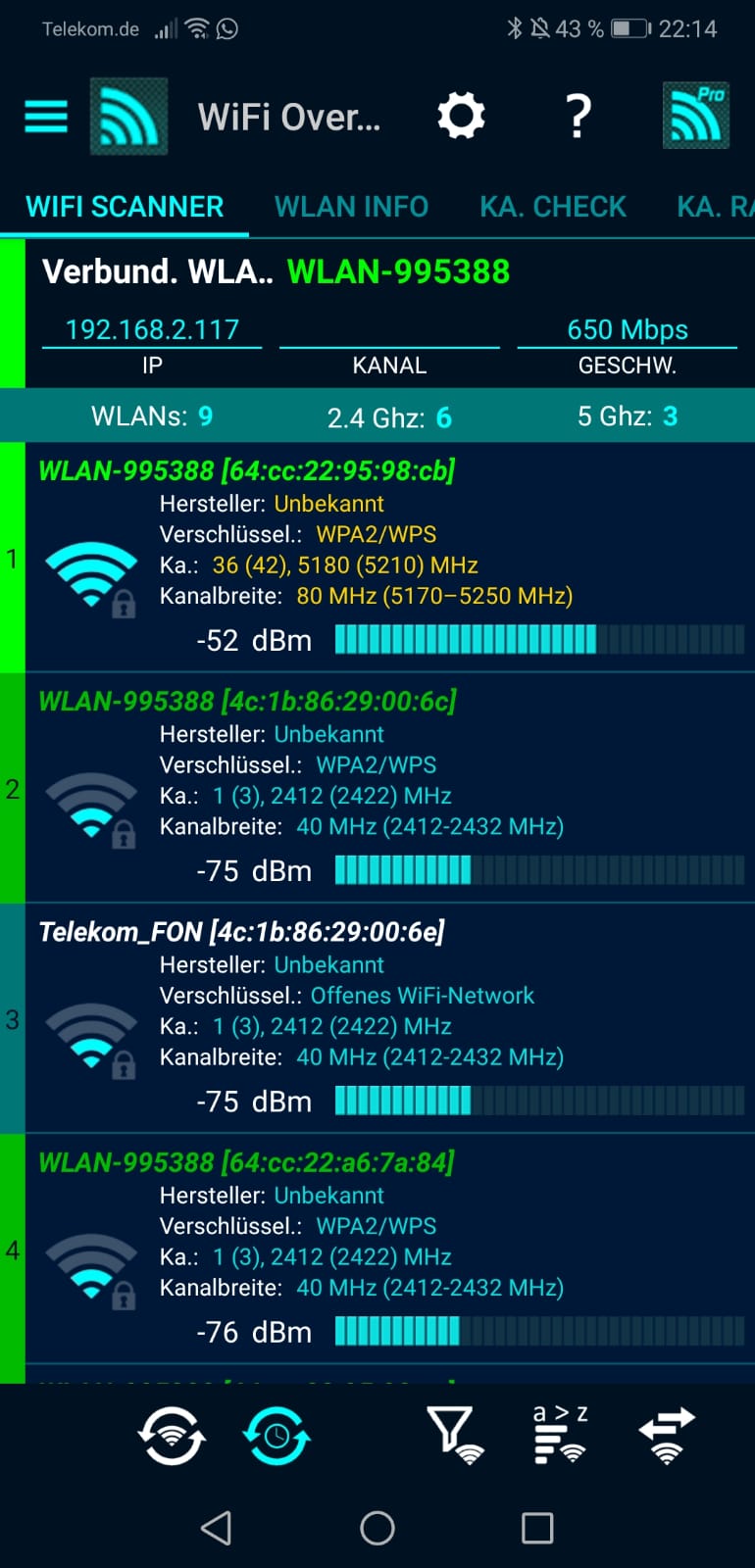Toggle automatic timed scan refresh
The width and height of the screenshot is (755, 1568).
click(x=277, y=1436)
